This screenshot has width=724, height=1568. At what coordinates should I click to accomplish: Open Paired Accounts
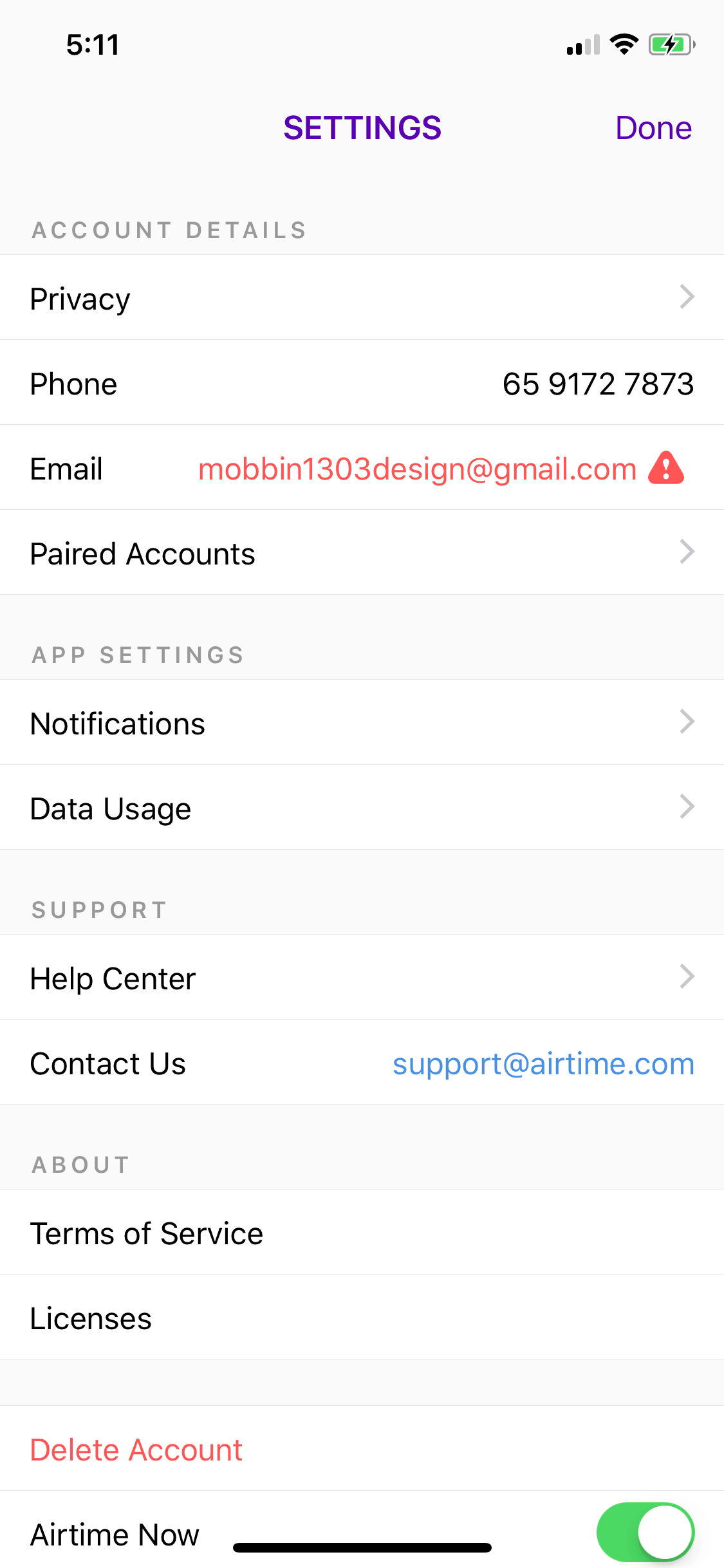click(x=362, y=552)
